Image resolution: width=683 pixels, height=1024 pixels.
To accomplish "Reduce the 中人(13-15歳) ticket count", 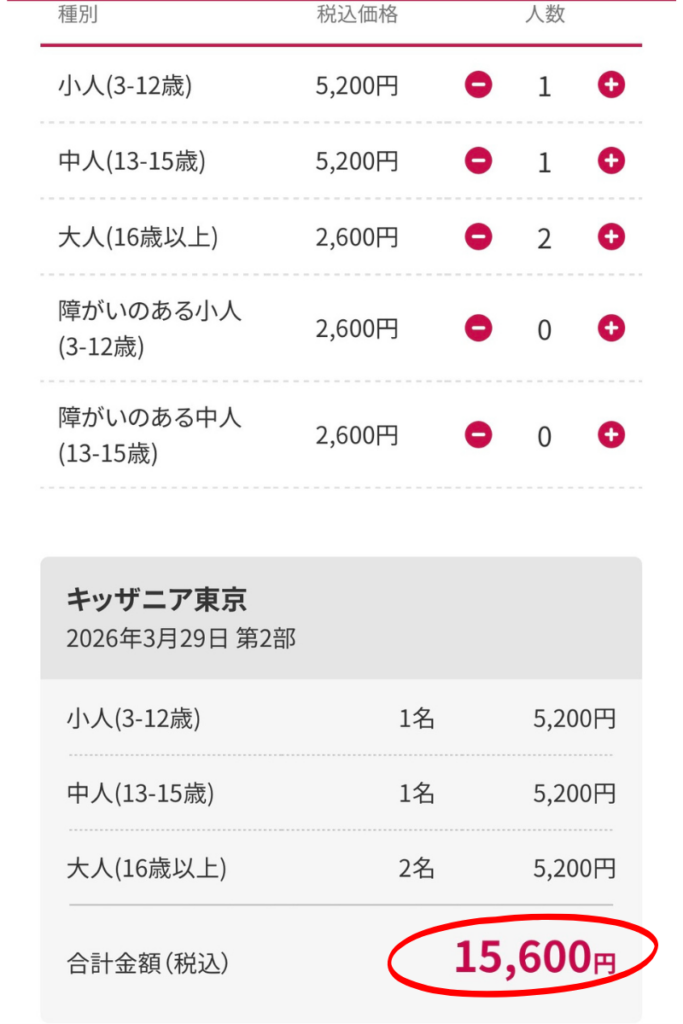I will point(479,160).
